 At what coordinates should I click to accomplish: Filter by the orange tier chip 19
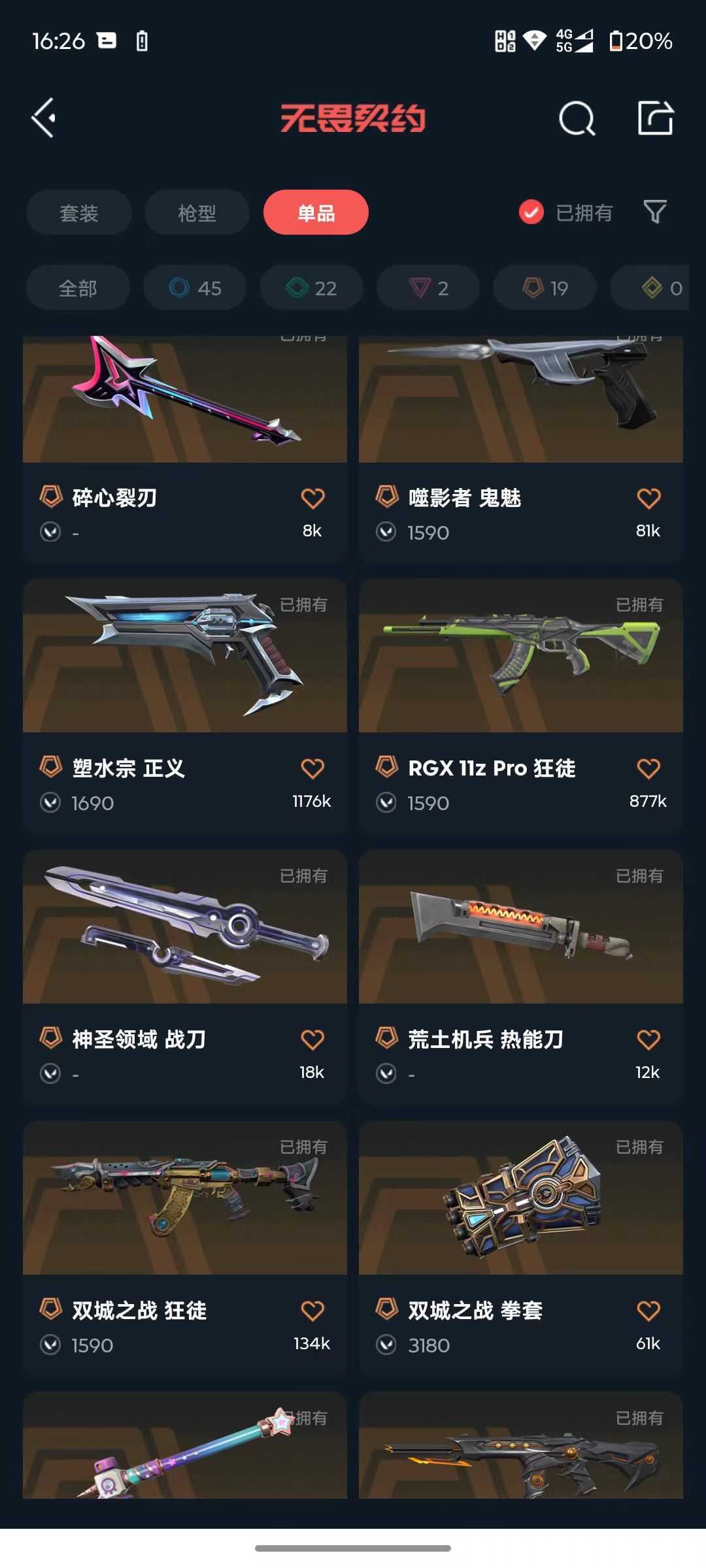pyautogui.click(x=545, y=288)
